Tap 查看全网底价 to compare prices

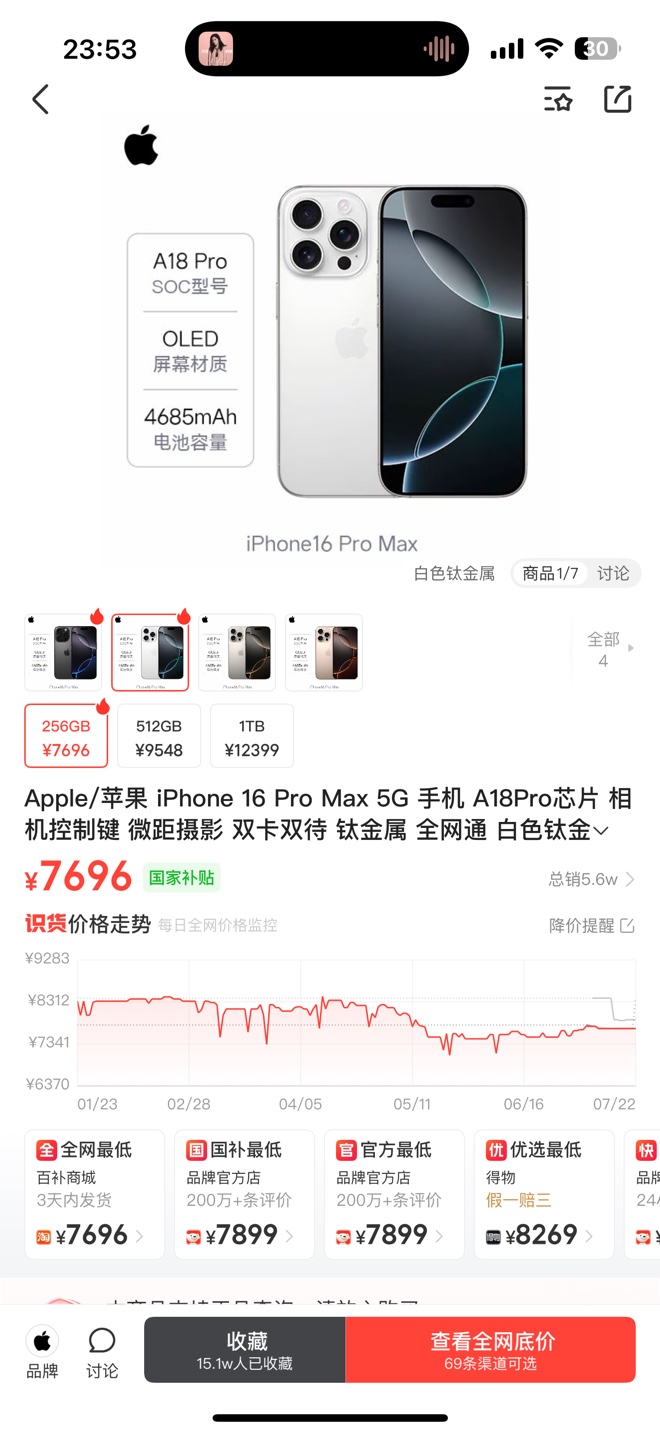[x=490, y=1349]
